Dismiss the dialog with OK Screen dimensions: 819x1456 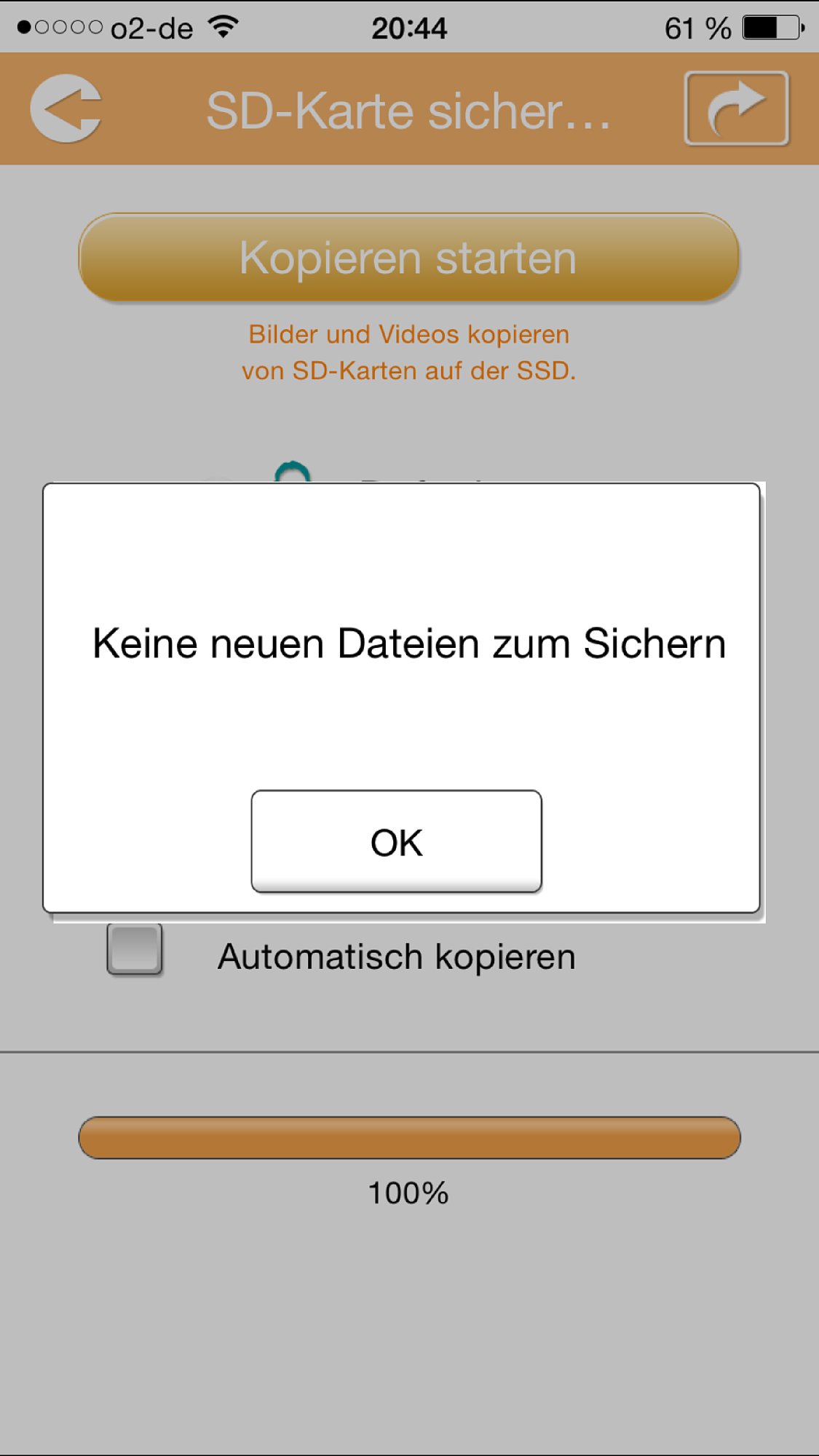tap(396, 841)
